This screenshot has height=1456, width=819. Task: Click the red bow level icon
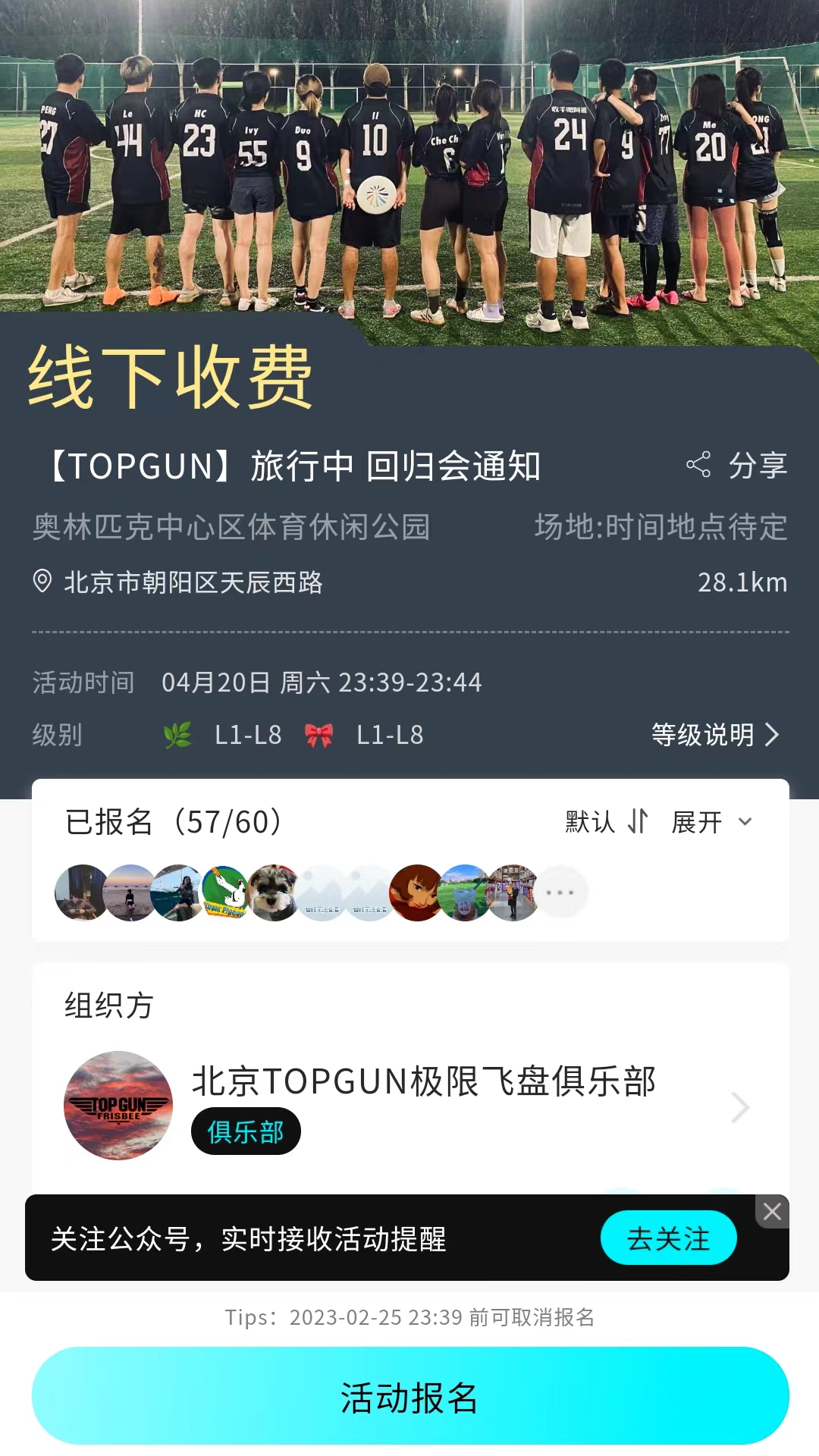318,734
